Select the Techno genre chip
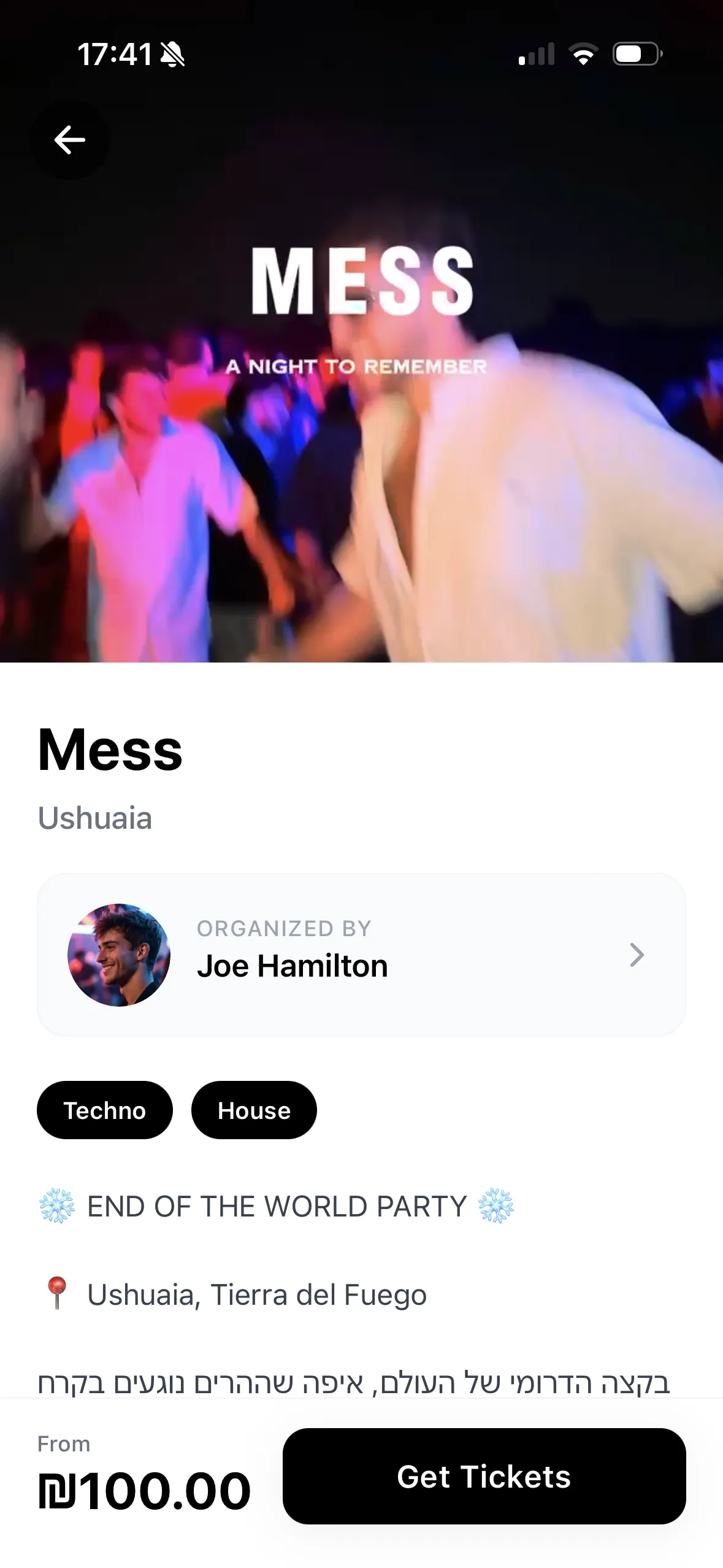This screenshot has width=723, height=1568. 104,1110
